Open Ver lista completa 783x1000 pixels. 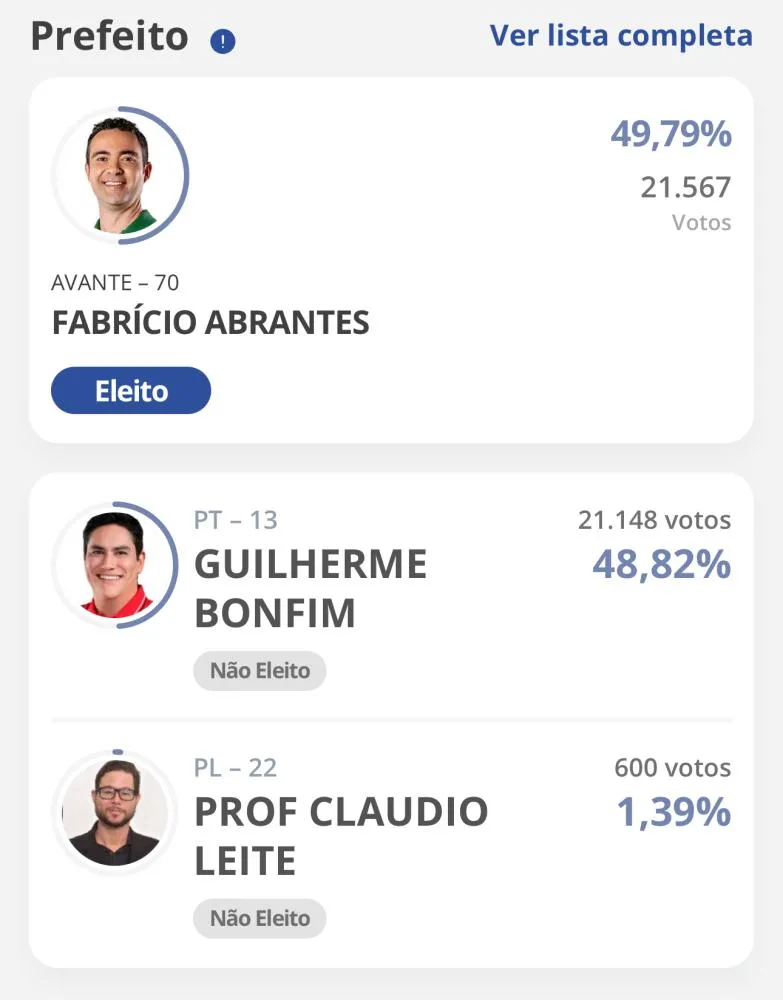[621, 35]
